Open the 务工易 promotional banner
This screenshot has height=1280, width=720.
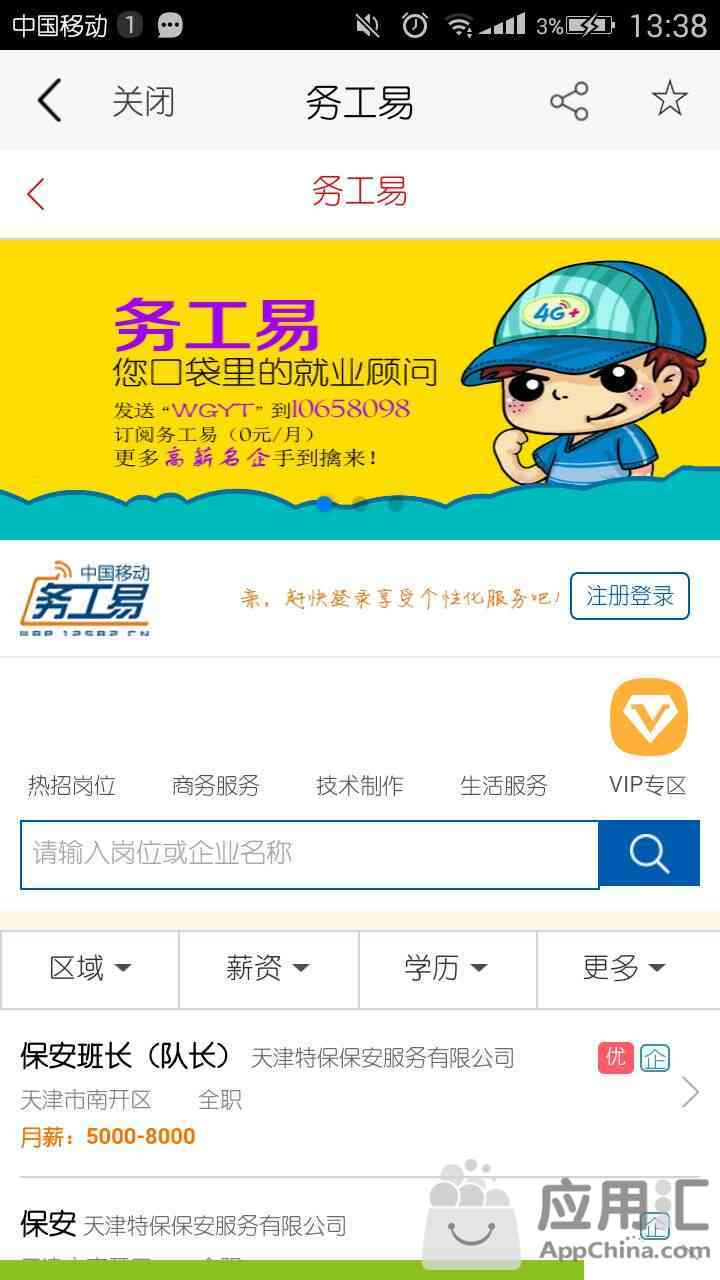(x=360, y=388)
